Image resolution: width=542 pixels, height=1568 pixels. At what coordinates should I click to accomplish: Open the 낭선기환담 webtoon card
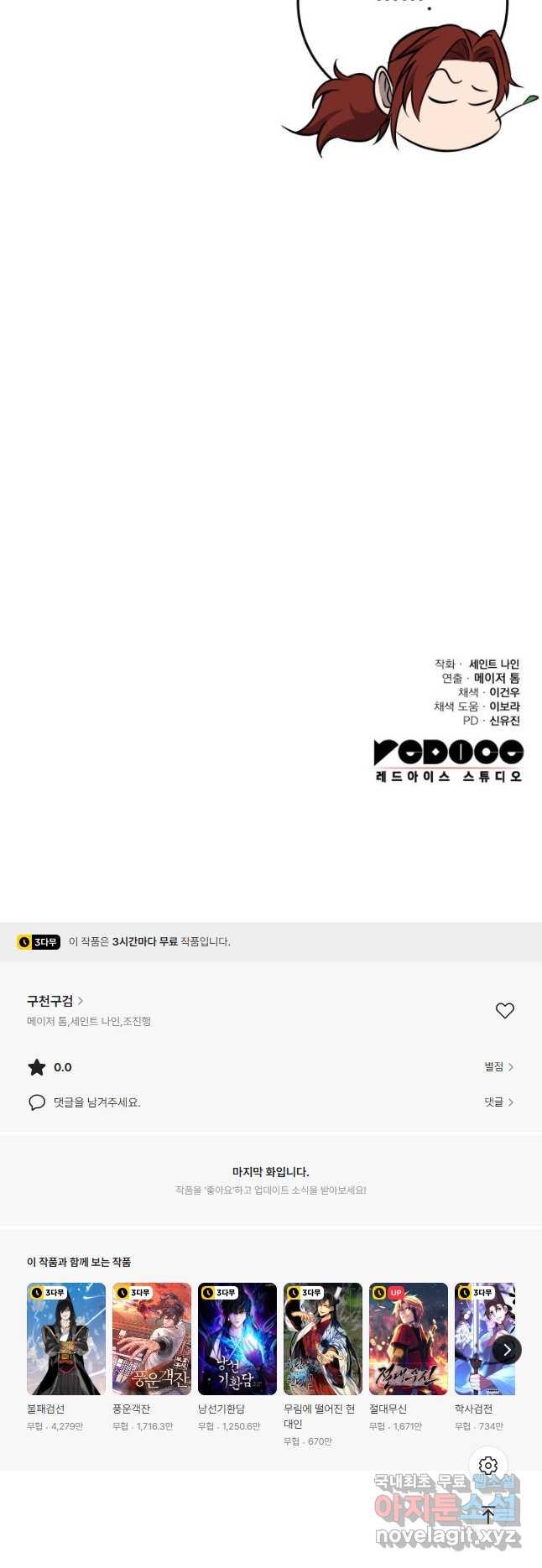tap(237, 1338)
